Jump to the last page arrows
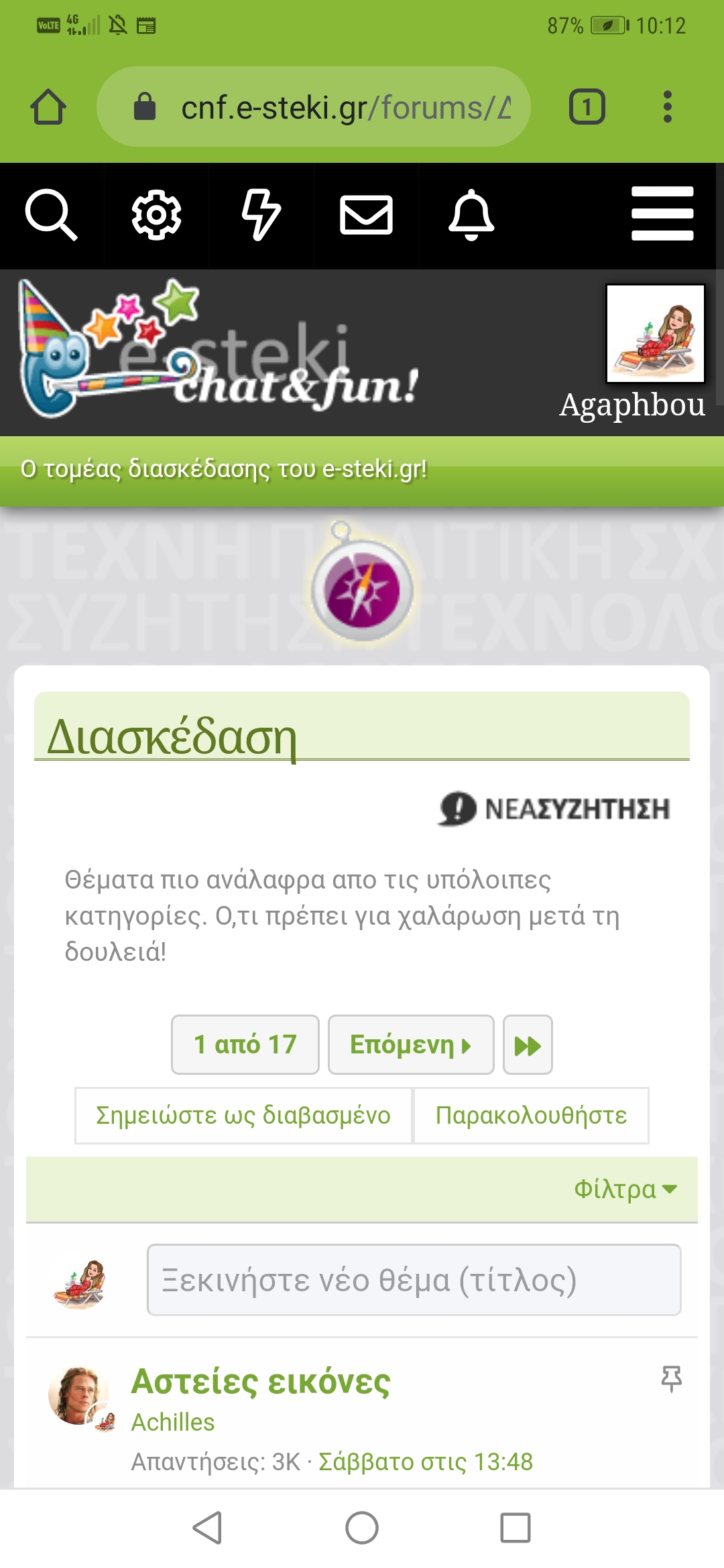Screen dimensions: 724x1568 [528, 1045]
